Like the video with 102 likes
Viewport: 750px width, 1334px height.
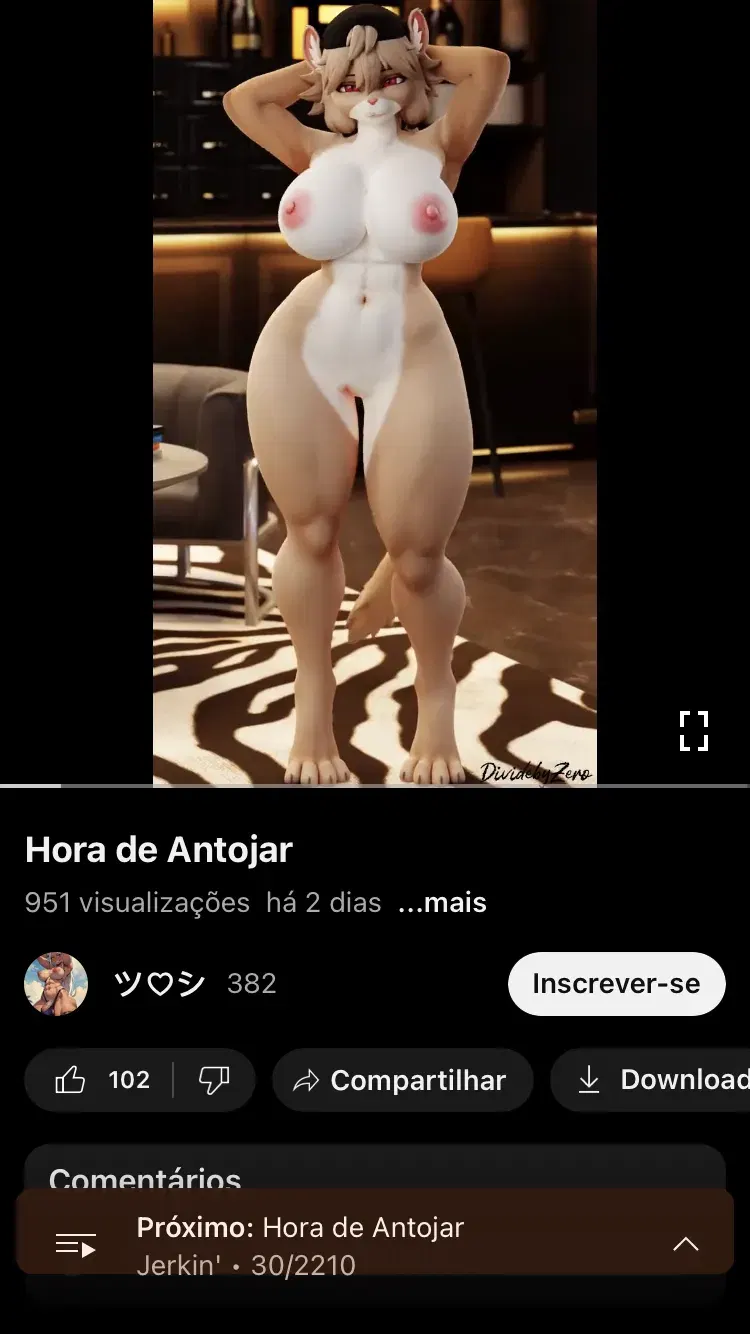point(99,1080)
